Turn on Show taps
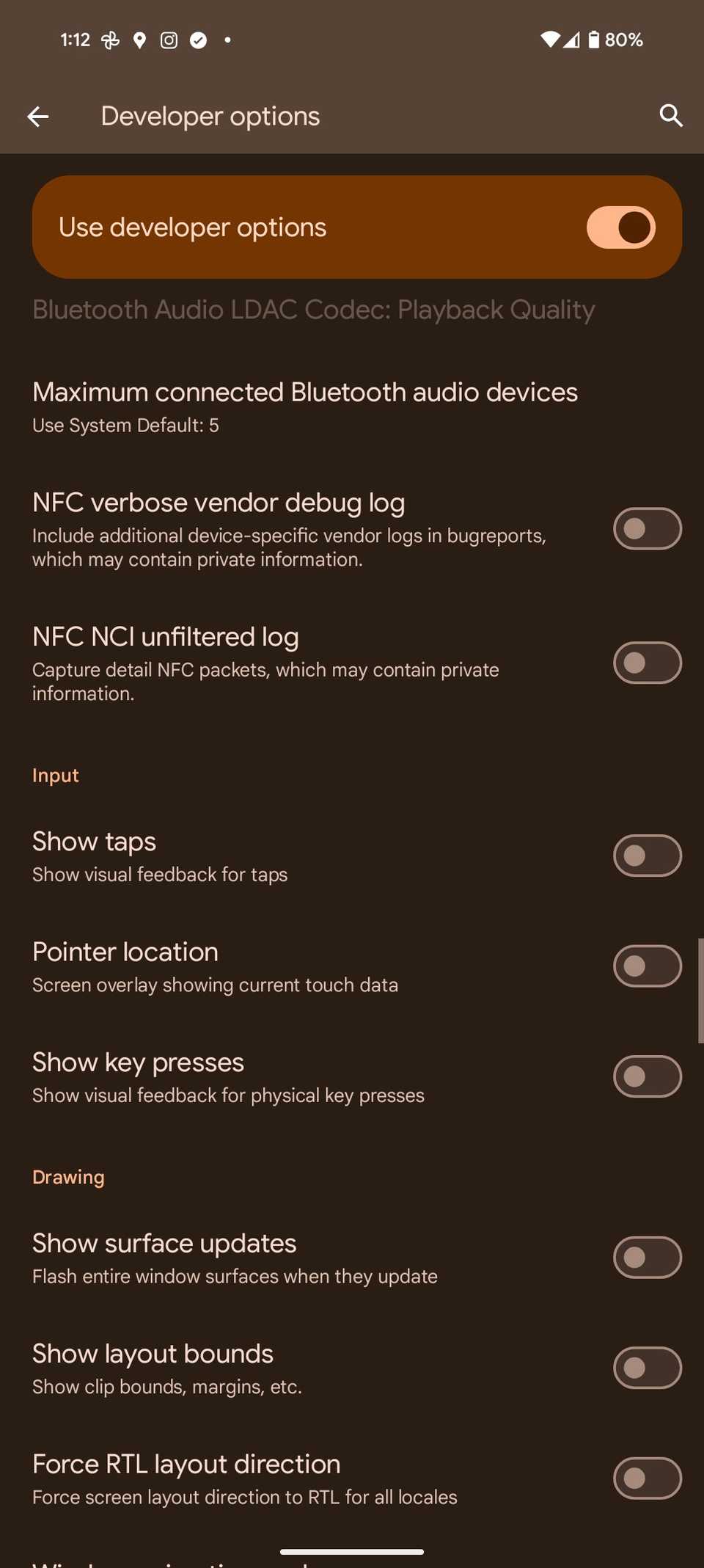Image resolution: width=704 pixels, height=1568 pixels. (647, 856)
